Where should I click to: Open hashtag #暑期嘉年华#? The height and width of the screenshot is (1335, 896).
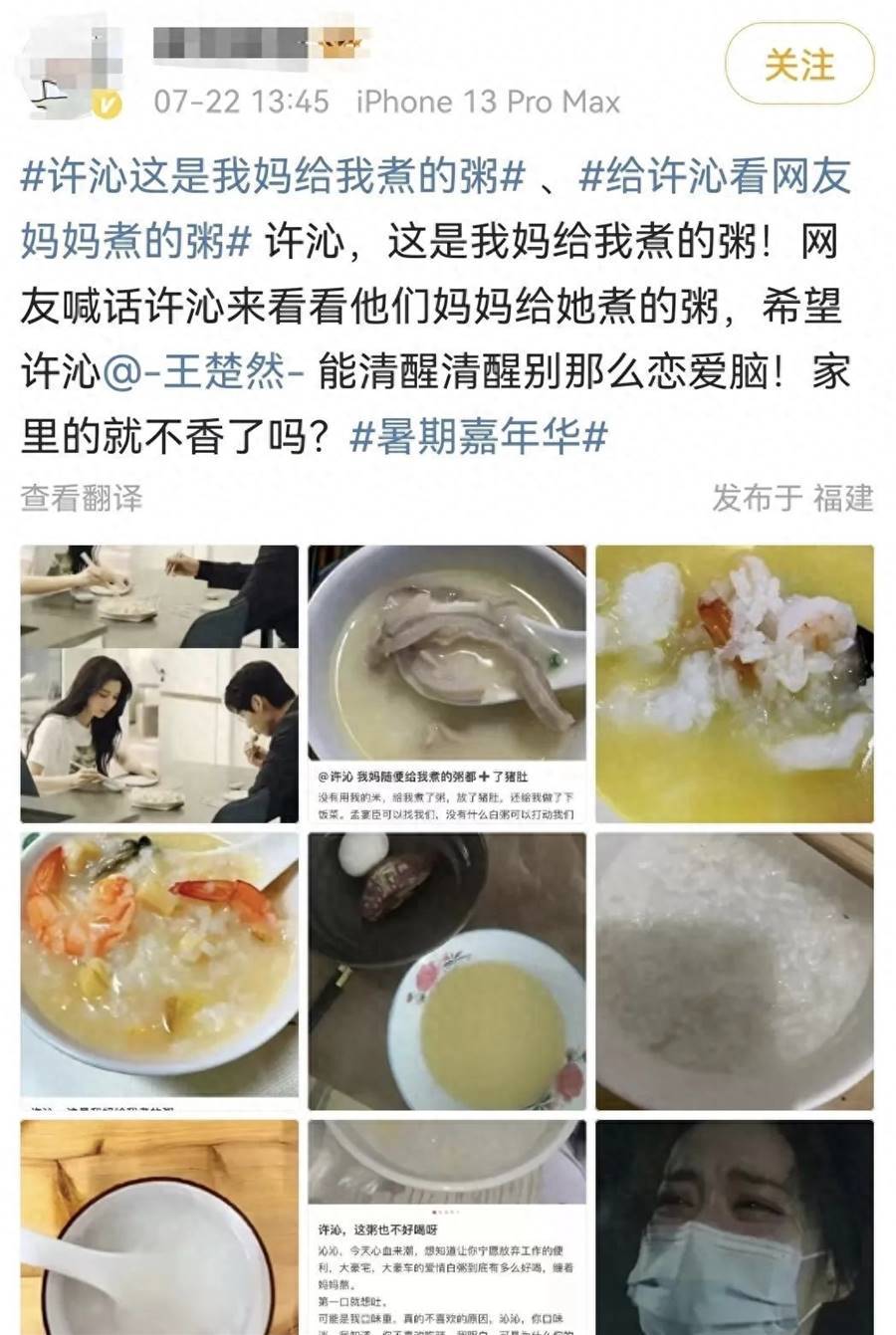pyautogui.click(x=479, y=438)
